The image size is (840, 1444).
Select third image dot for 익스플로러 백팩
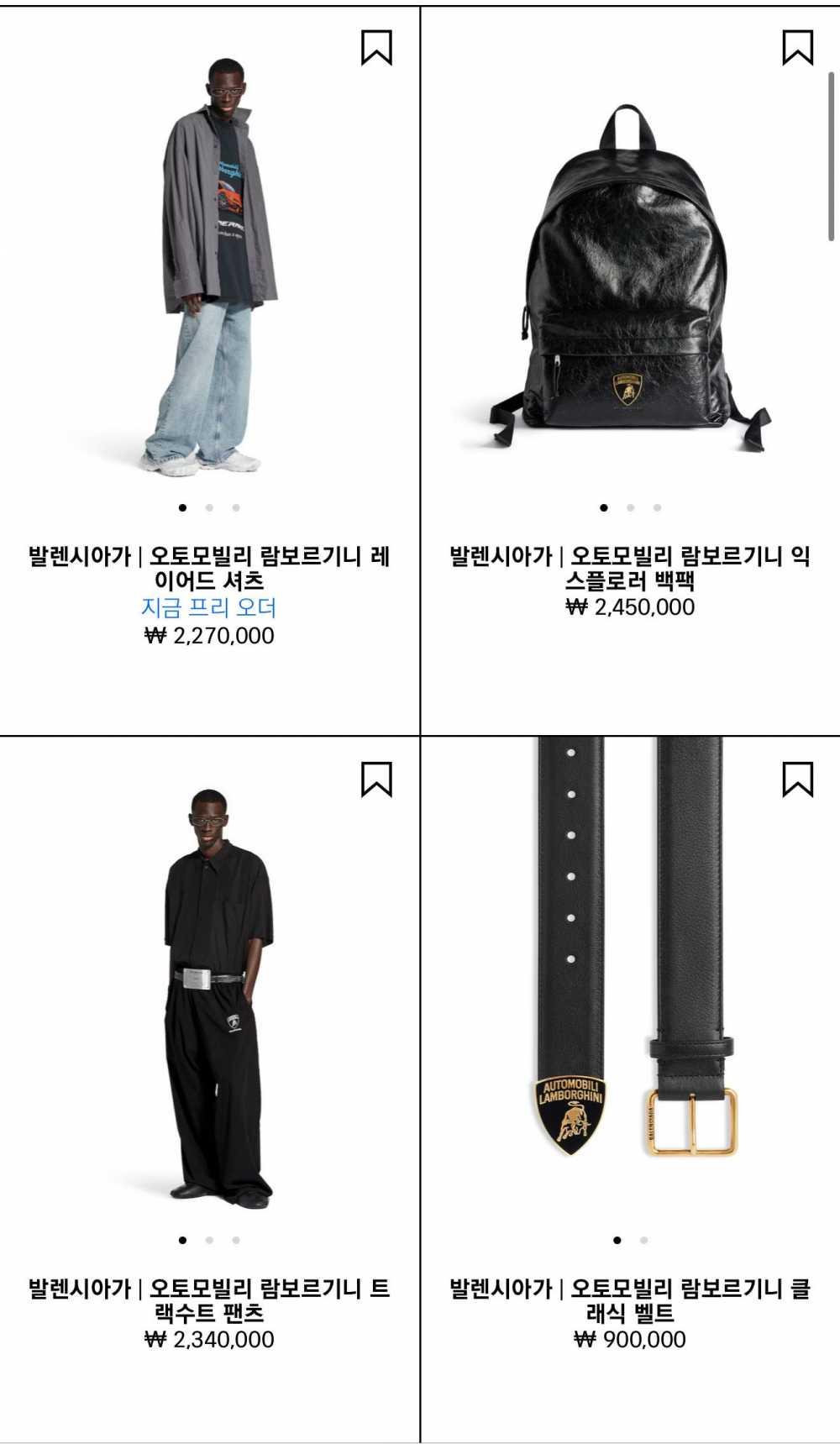(657, 507)
